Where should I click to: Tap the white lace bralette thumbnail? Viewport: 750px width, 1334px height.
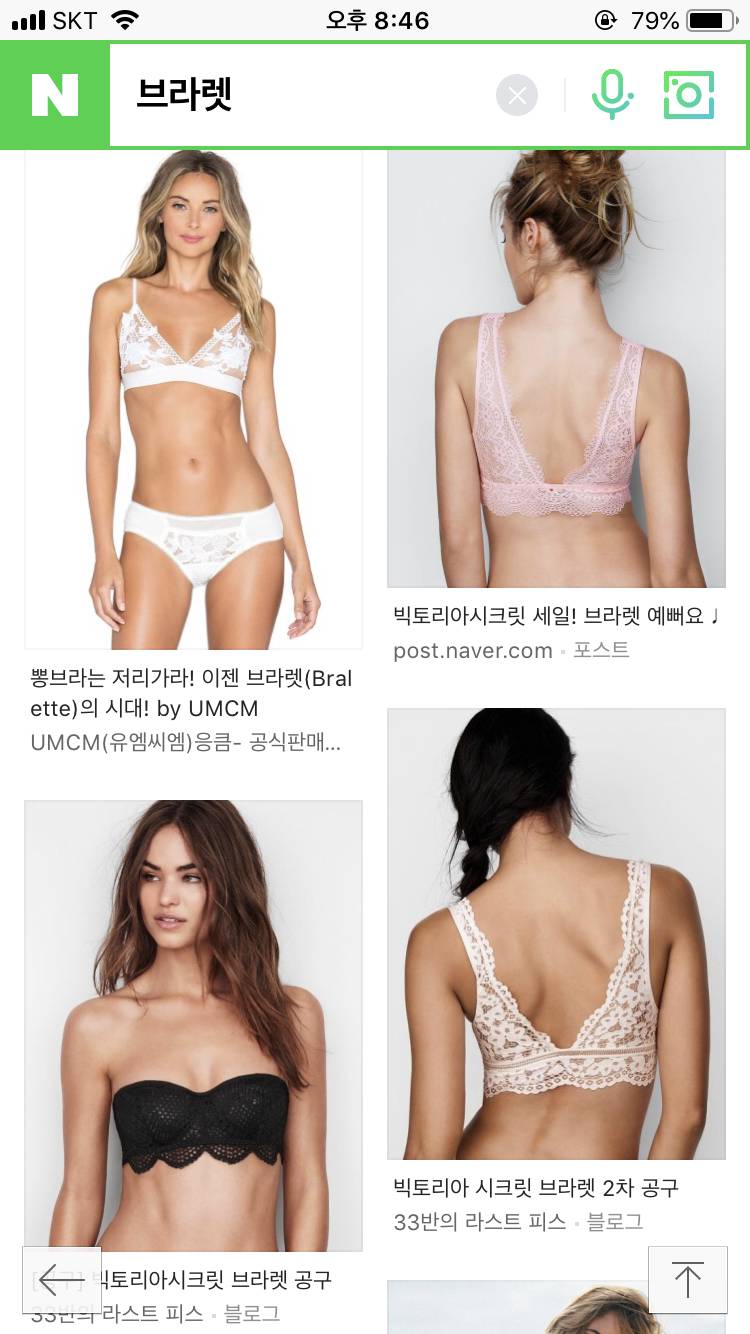pos(192,395)
